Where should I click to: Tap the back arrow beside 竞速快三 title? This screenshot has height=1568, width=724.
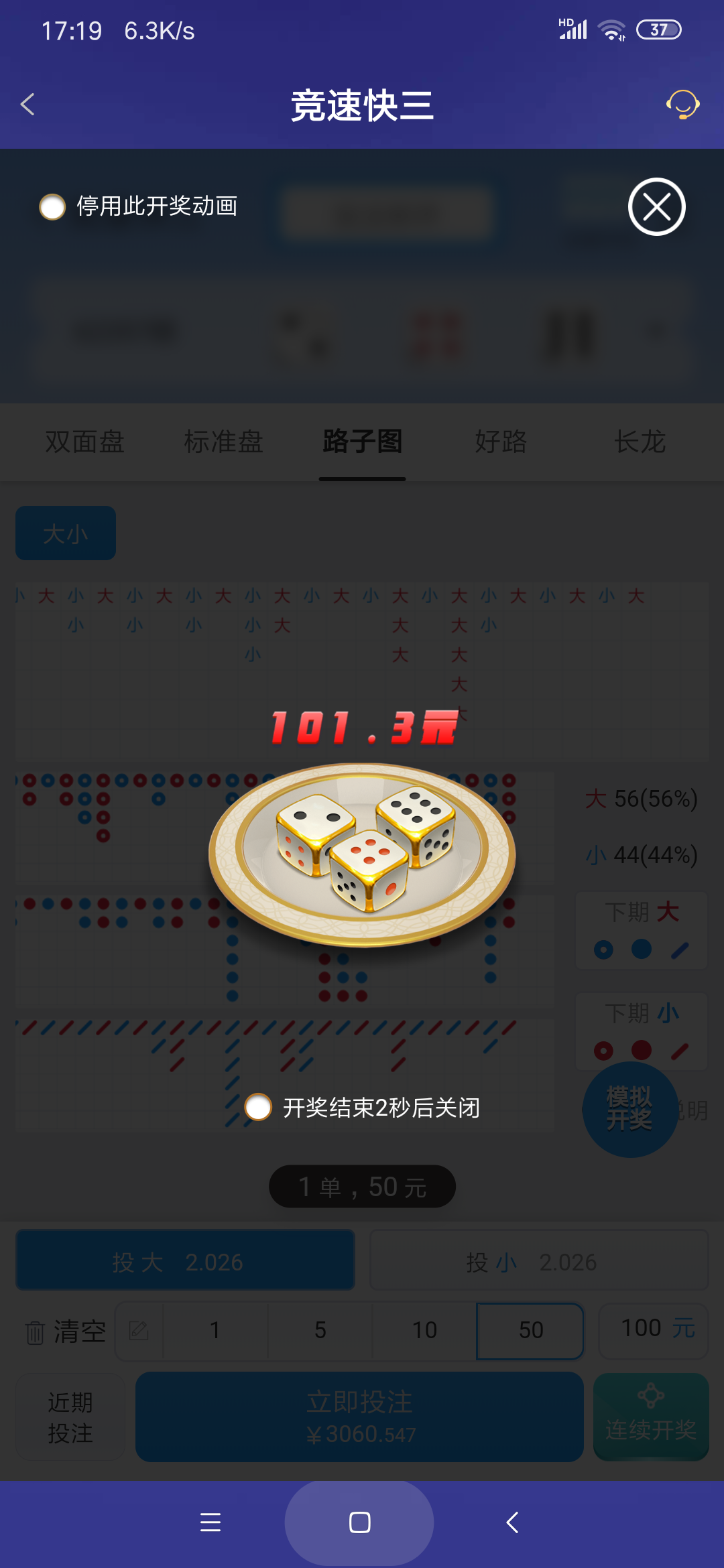point(28,105)
